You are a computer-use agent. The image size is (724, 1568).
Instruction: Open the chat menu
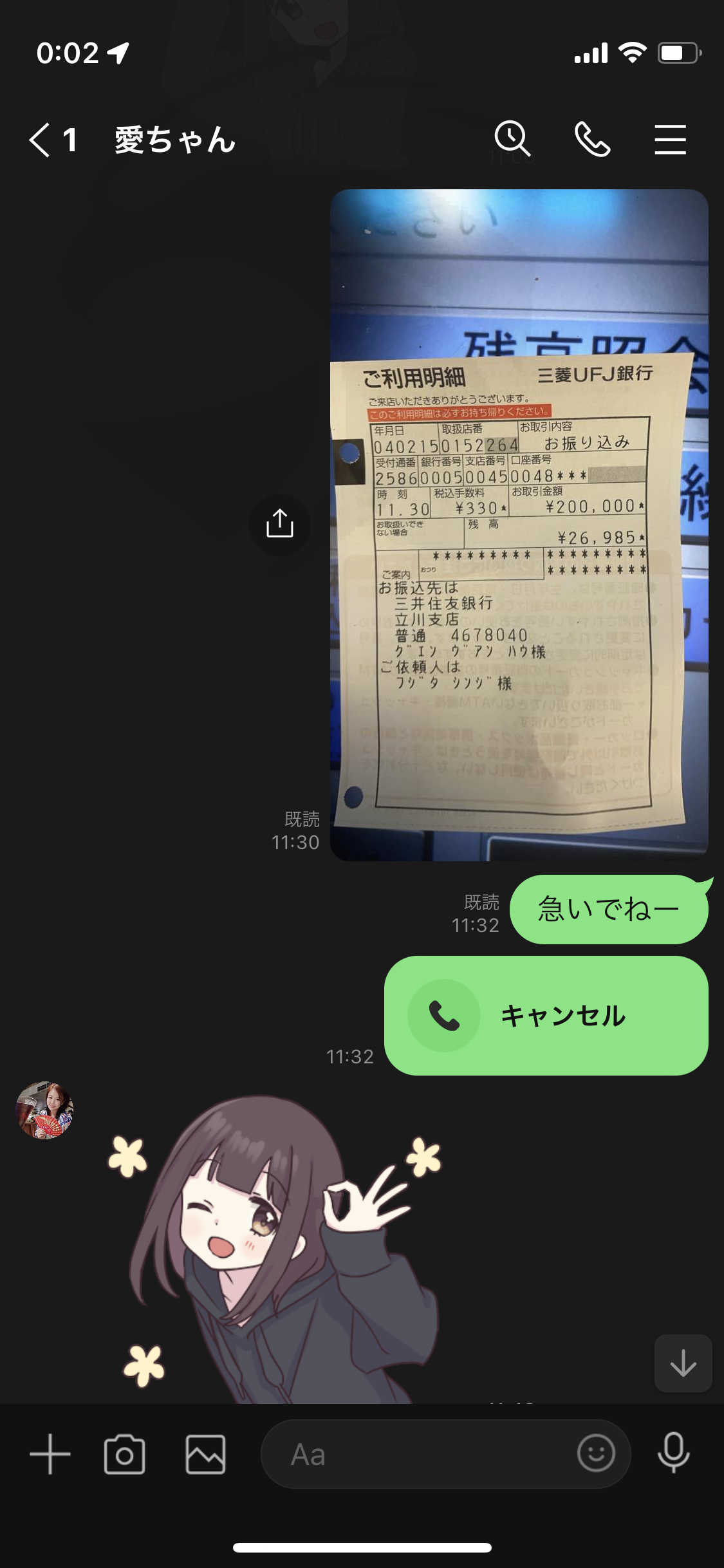tap(670, 139)
